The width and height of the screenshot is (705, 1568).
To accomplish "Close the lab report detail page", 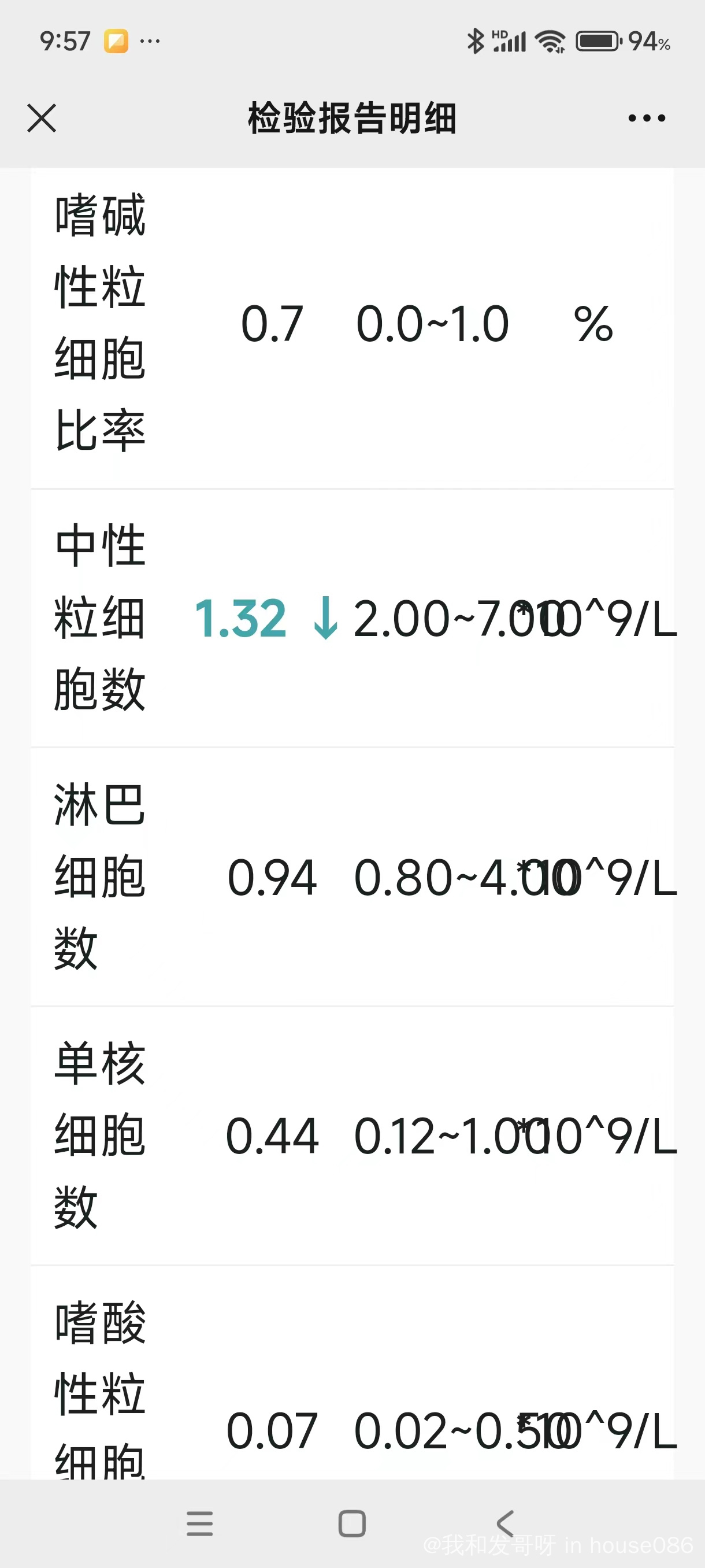I will coord(42,118).
